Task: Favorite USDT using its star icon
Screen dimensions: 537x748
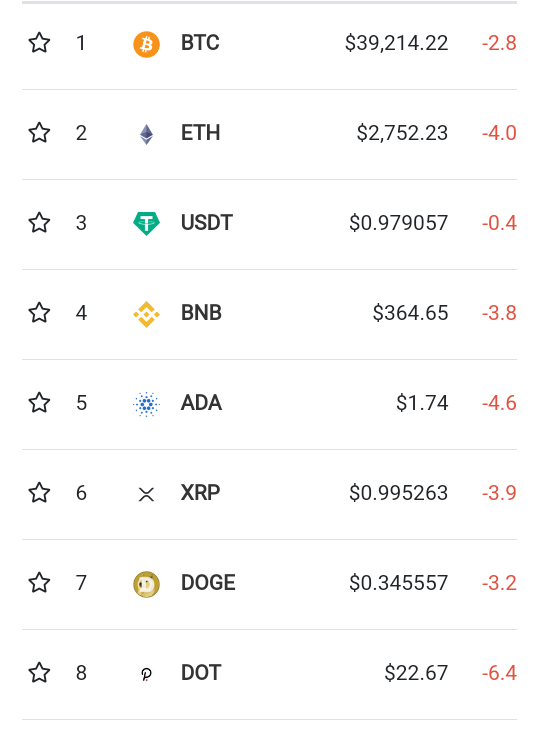Action: [39, 223]
